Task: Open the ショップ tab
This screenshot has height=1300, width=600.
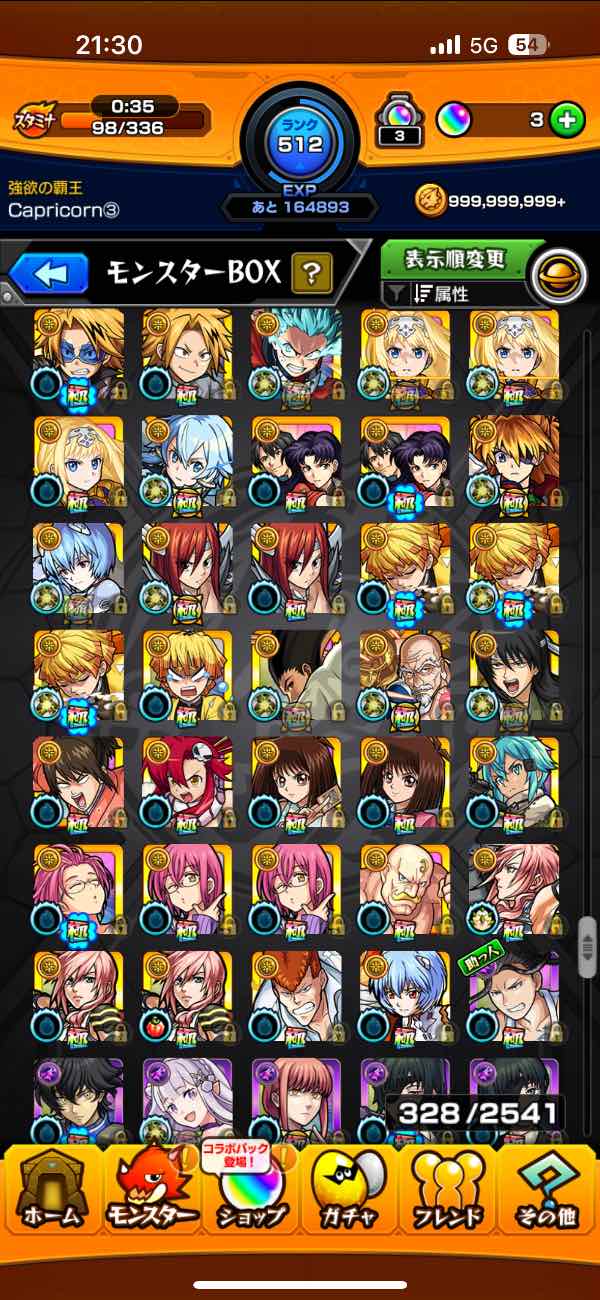Action: pos(250,1190)
